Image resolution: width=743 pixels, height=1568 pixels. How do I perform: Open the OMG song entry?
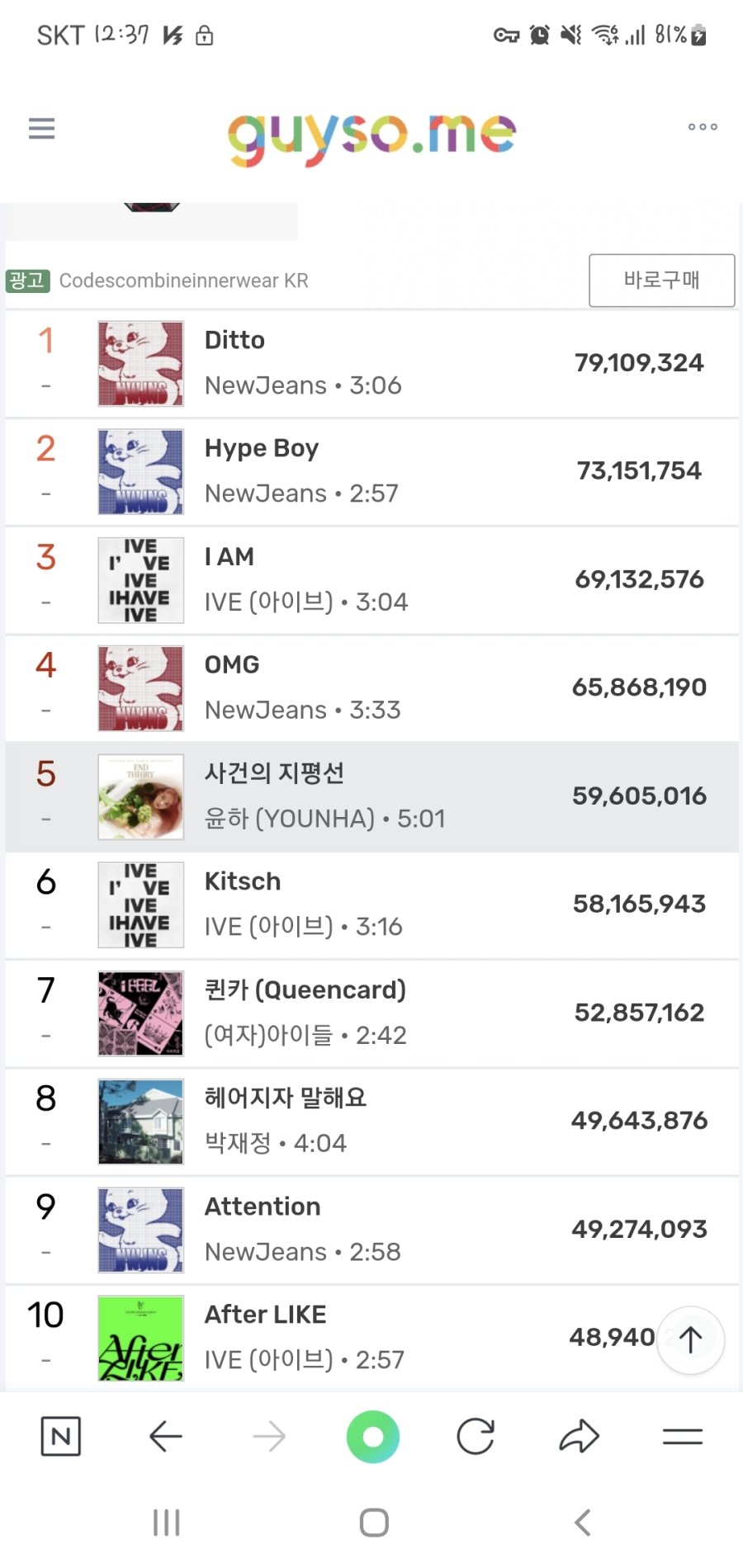(371, 688)
